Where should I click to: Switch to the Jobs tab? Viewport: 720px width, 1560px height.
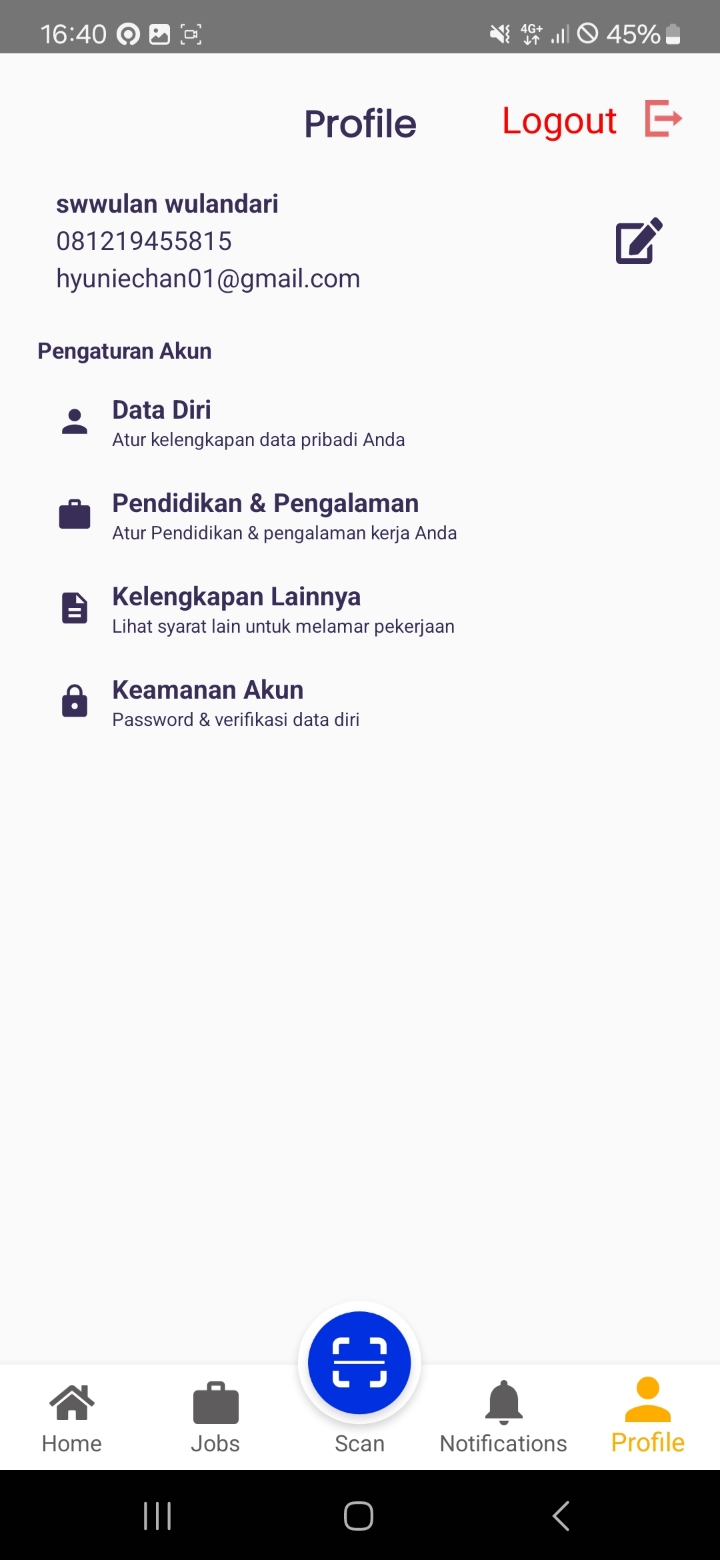point(216,1418)
